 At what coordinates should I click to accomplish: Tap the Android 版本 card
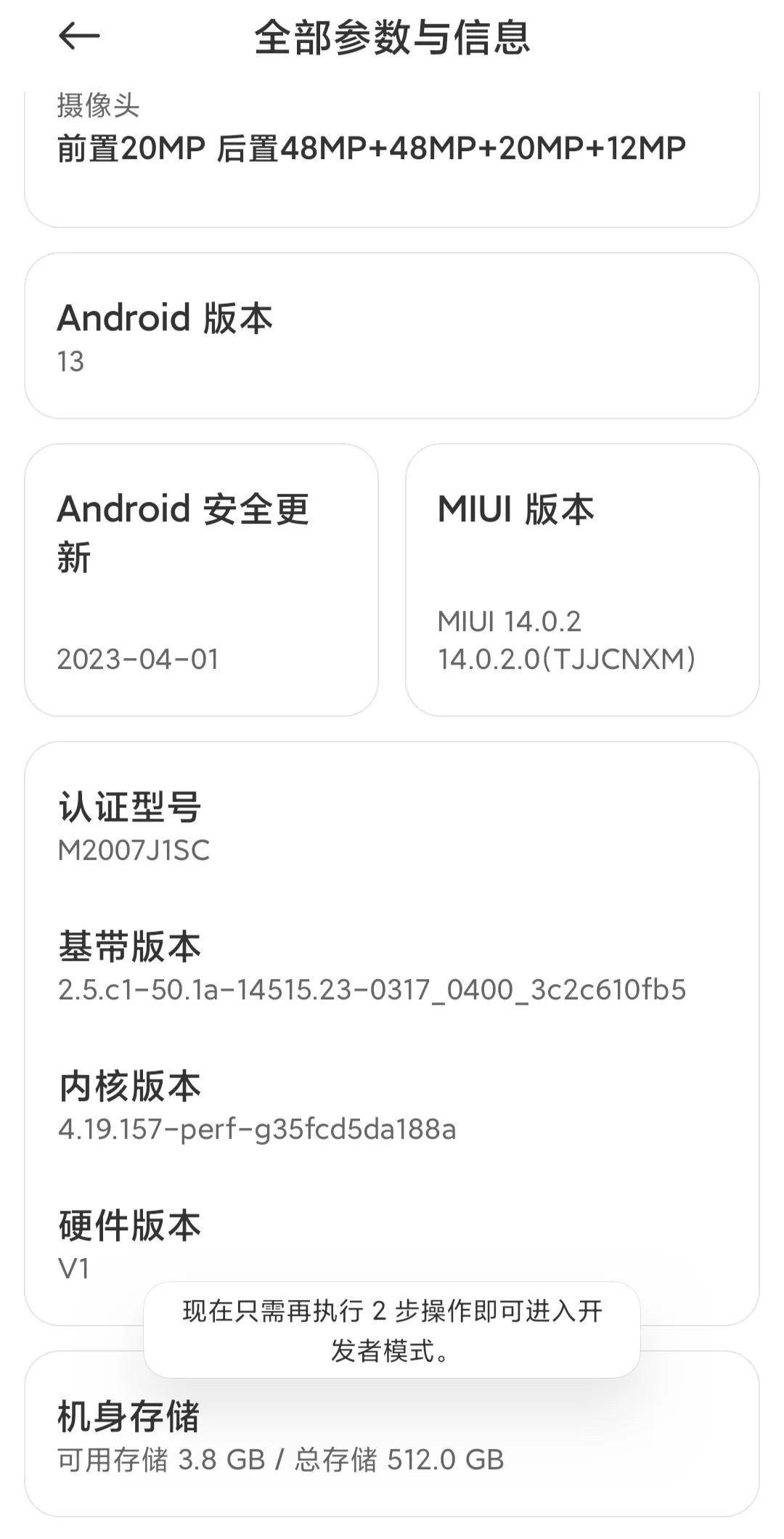[392, 336]
